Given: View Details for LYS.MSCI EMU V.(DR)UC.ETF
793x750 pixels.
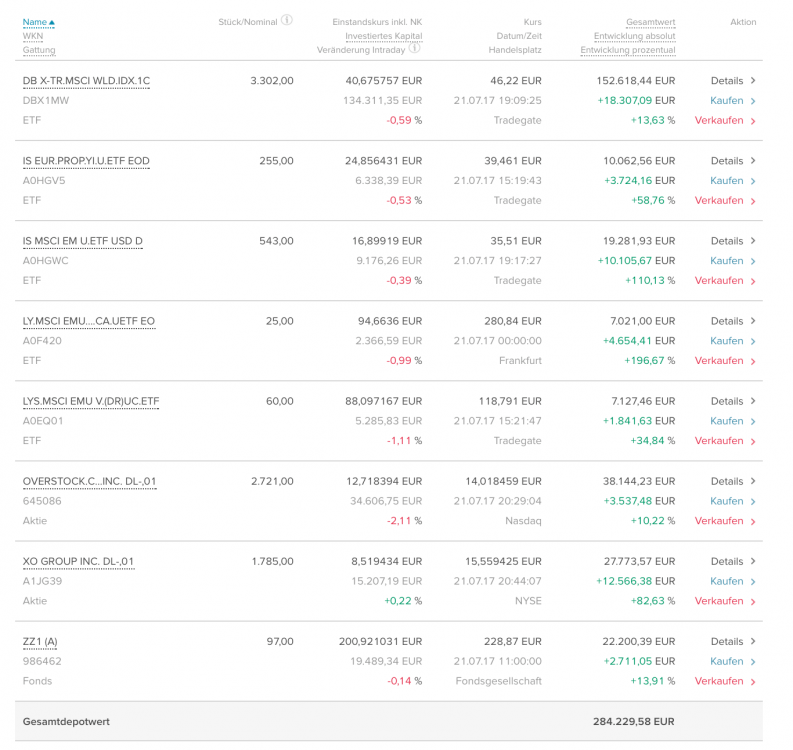Looking at the screenshot, I should (732, 401).
